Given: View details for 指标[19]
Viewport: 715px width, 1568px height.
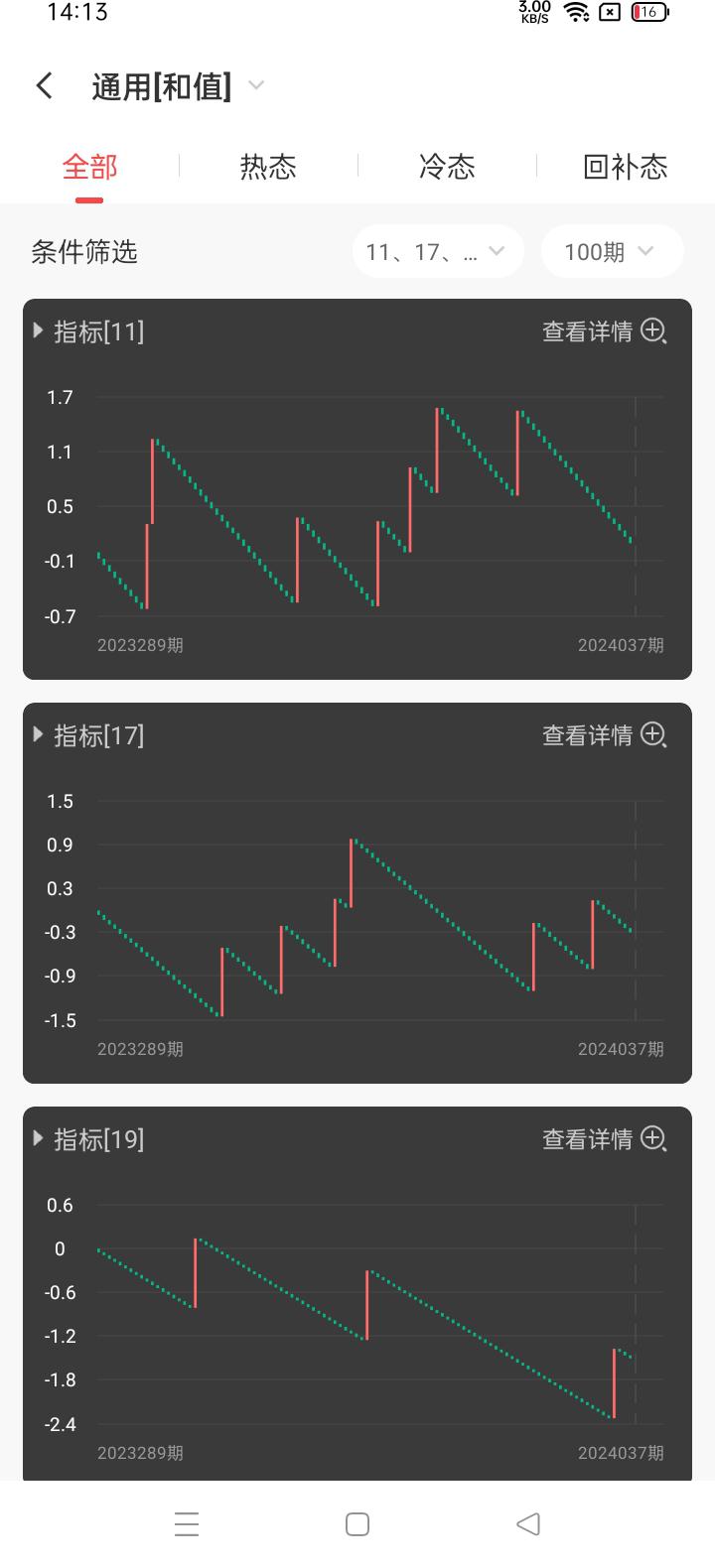Looking at the screenshot, I should click(603, 1139).
